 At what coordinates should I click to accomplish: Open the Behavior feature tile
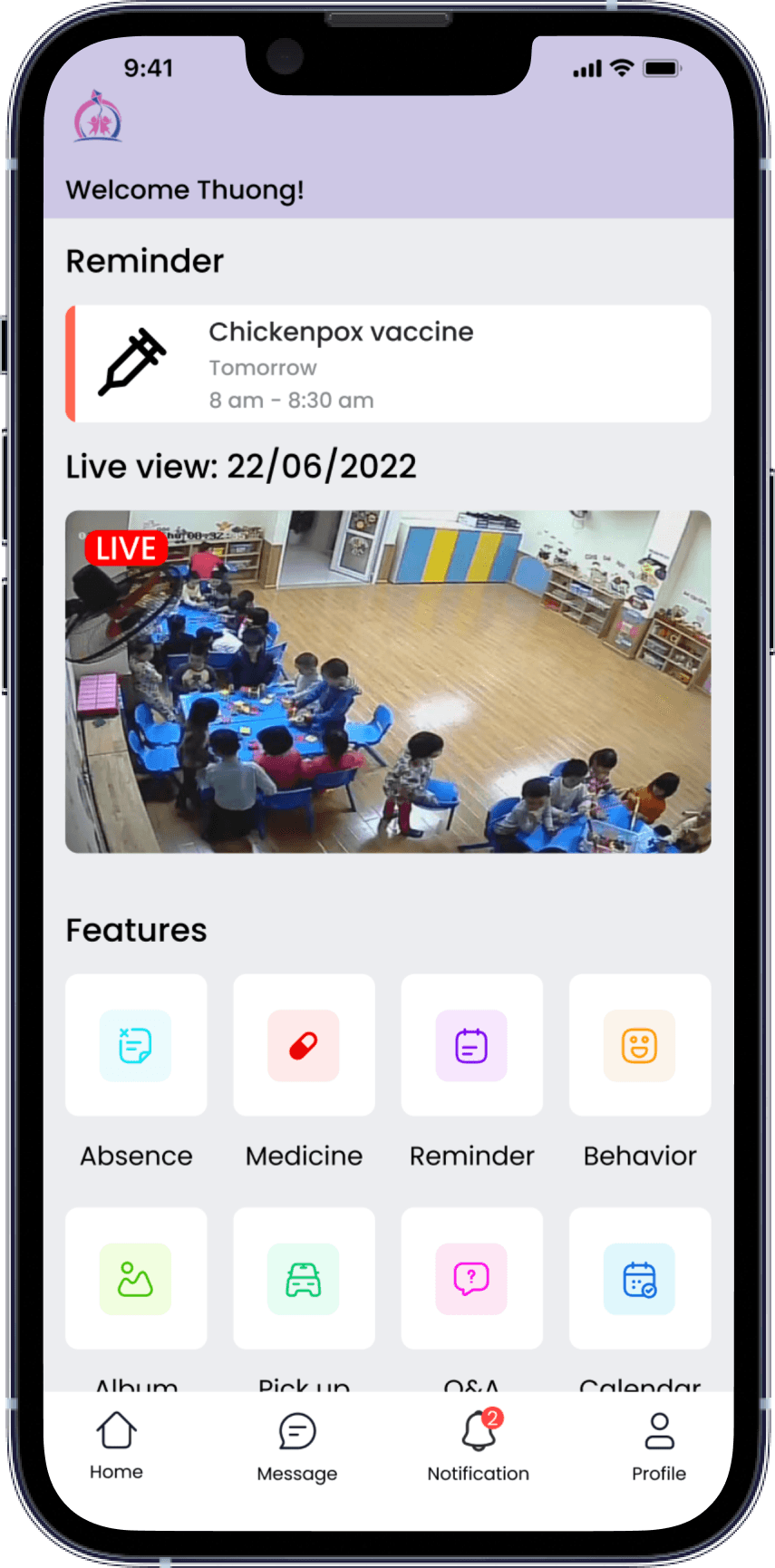tap(639, 1045)
